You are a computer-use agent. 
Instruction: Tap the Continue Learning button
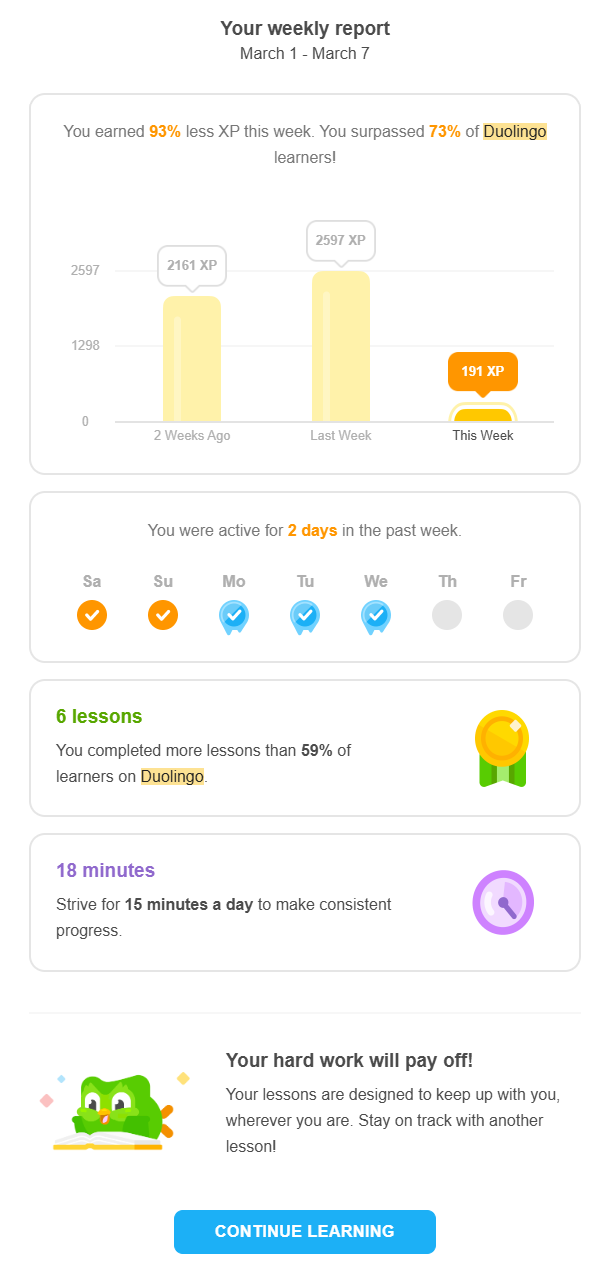point(305,1231)
